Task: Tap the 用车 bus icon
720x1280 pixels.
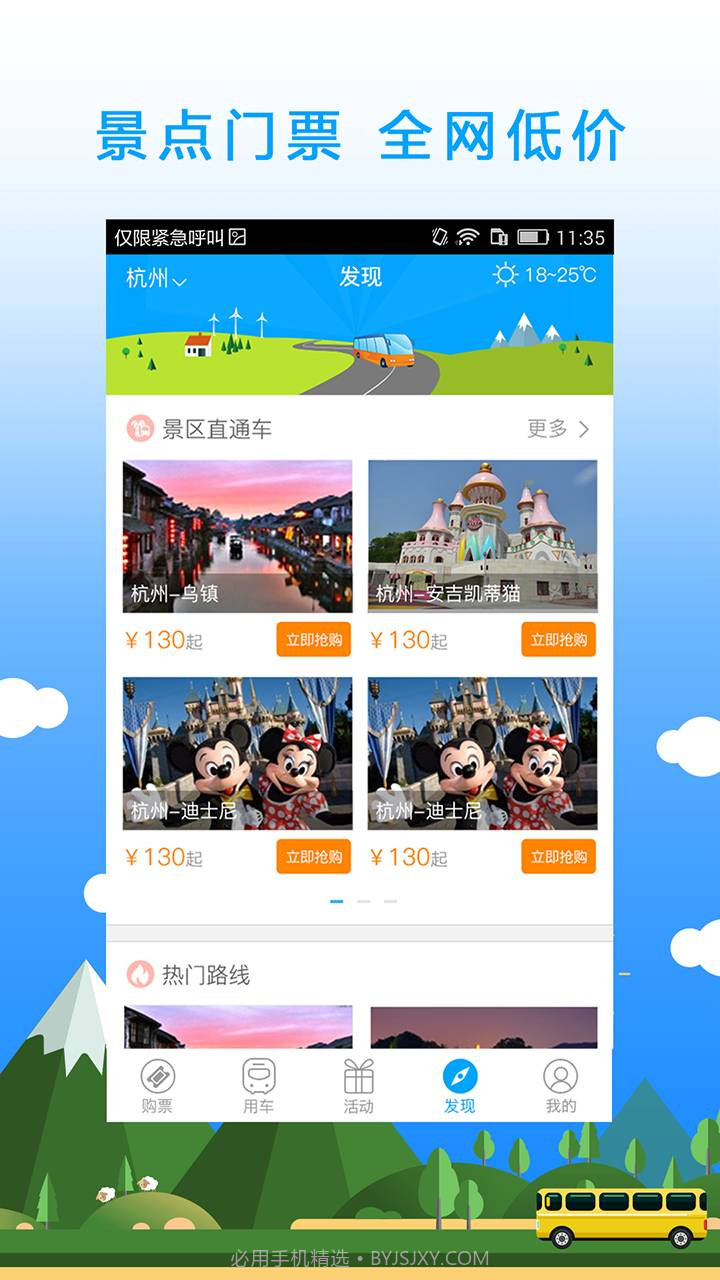Action: point(260,1076)
